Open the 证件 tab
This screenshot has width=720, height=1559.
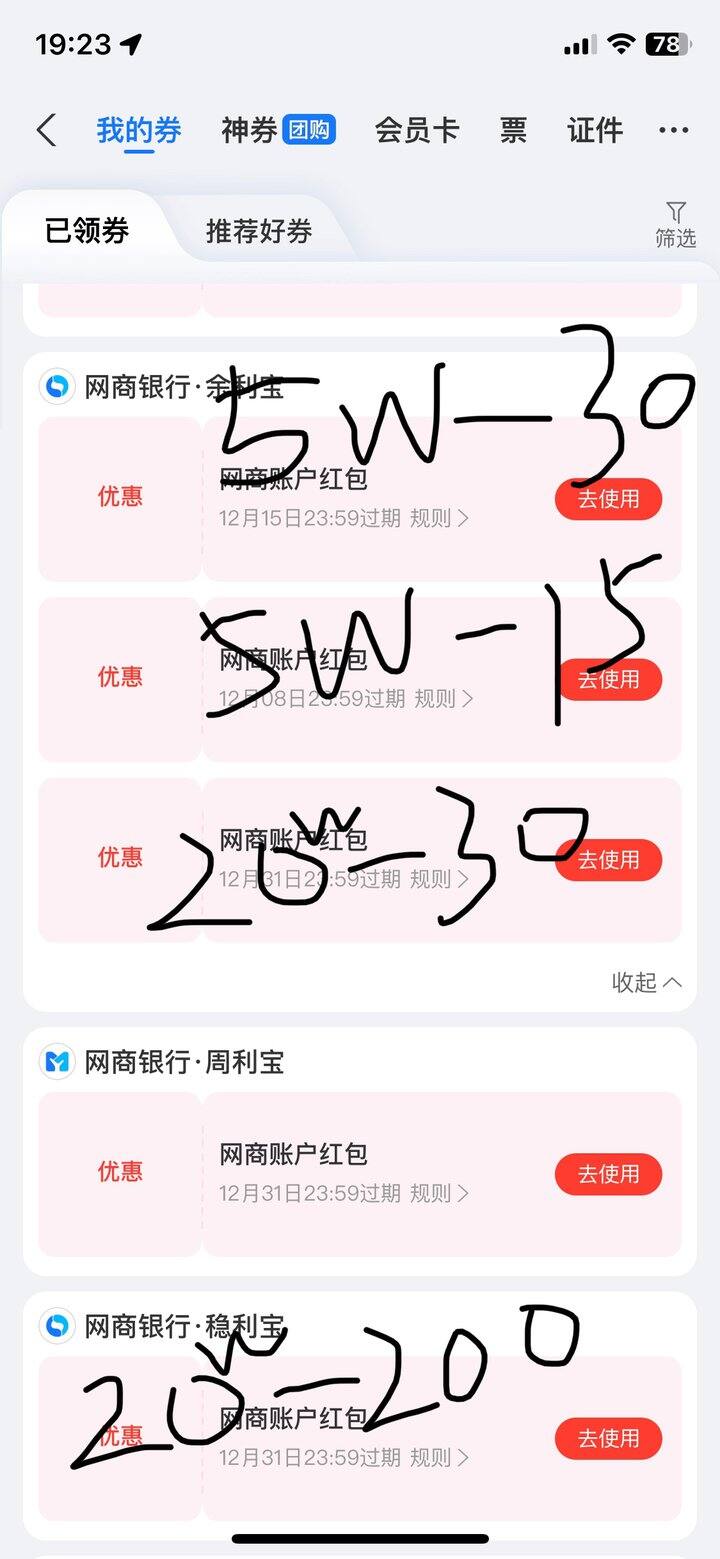pyautogui.click(x=595, y=130)
